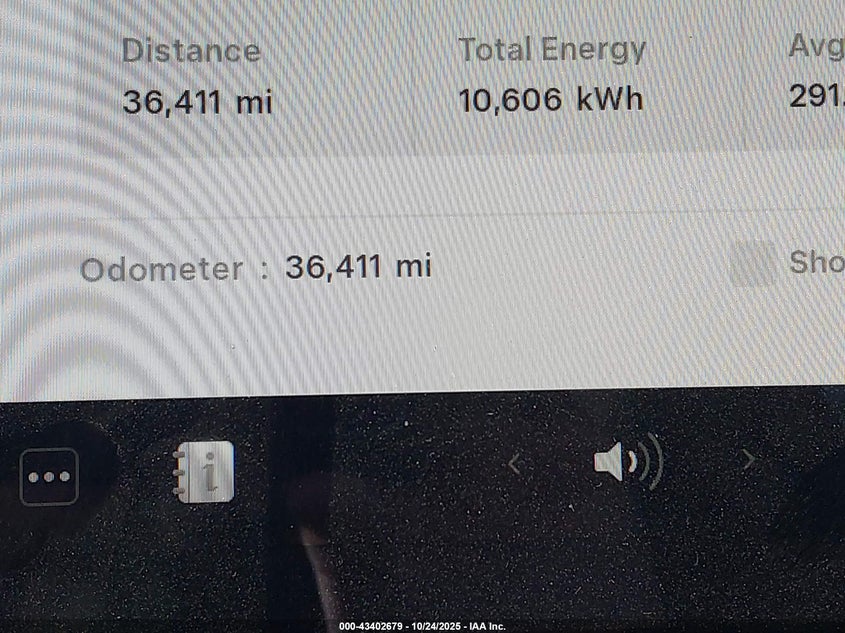Lower the volume with the left arrow

click(515, 463)
